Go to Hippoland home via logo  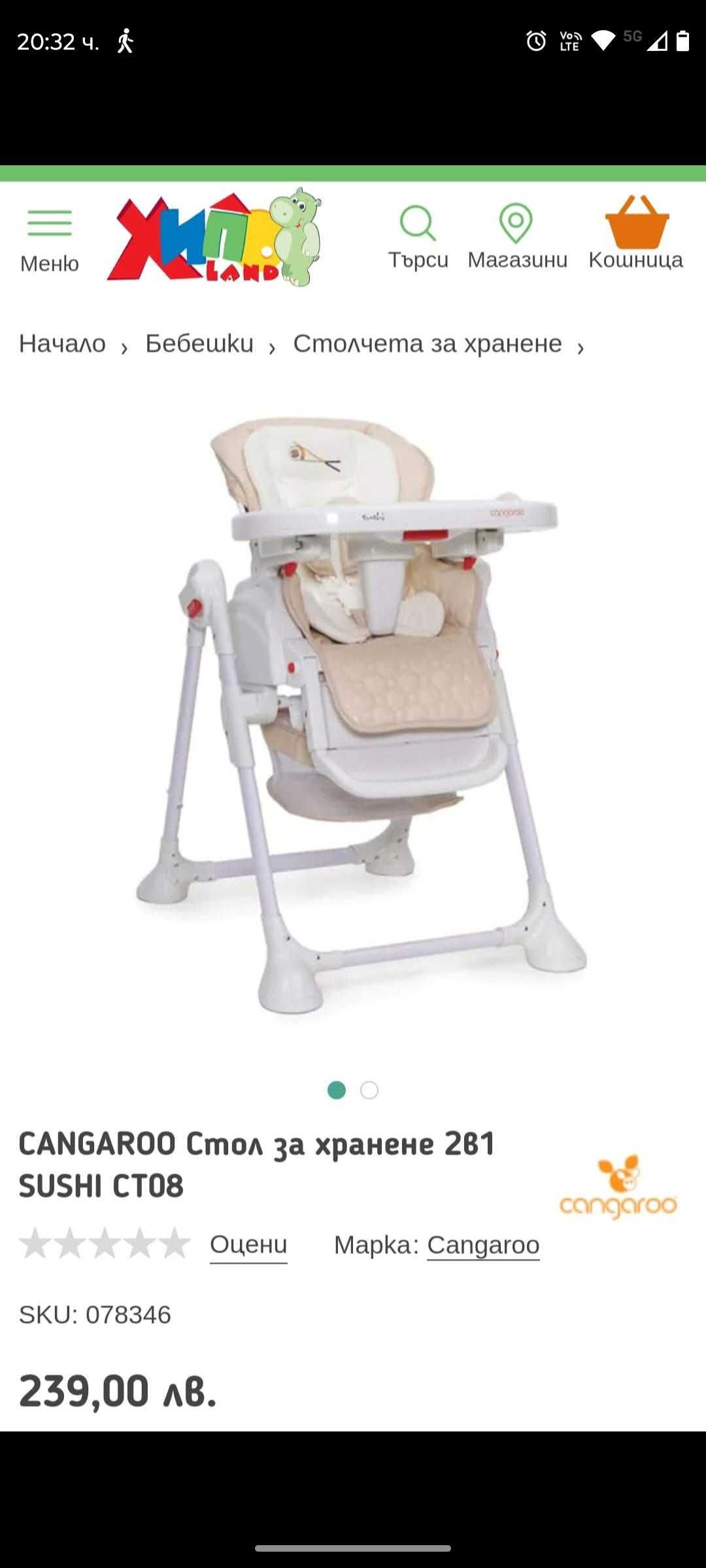point(214,240)
